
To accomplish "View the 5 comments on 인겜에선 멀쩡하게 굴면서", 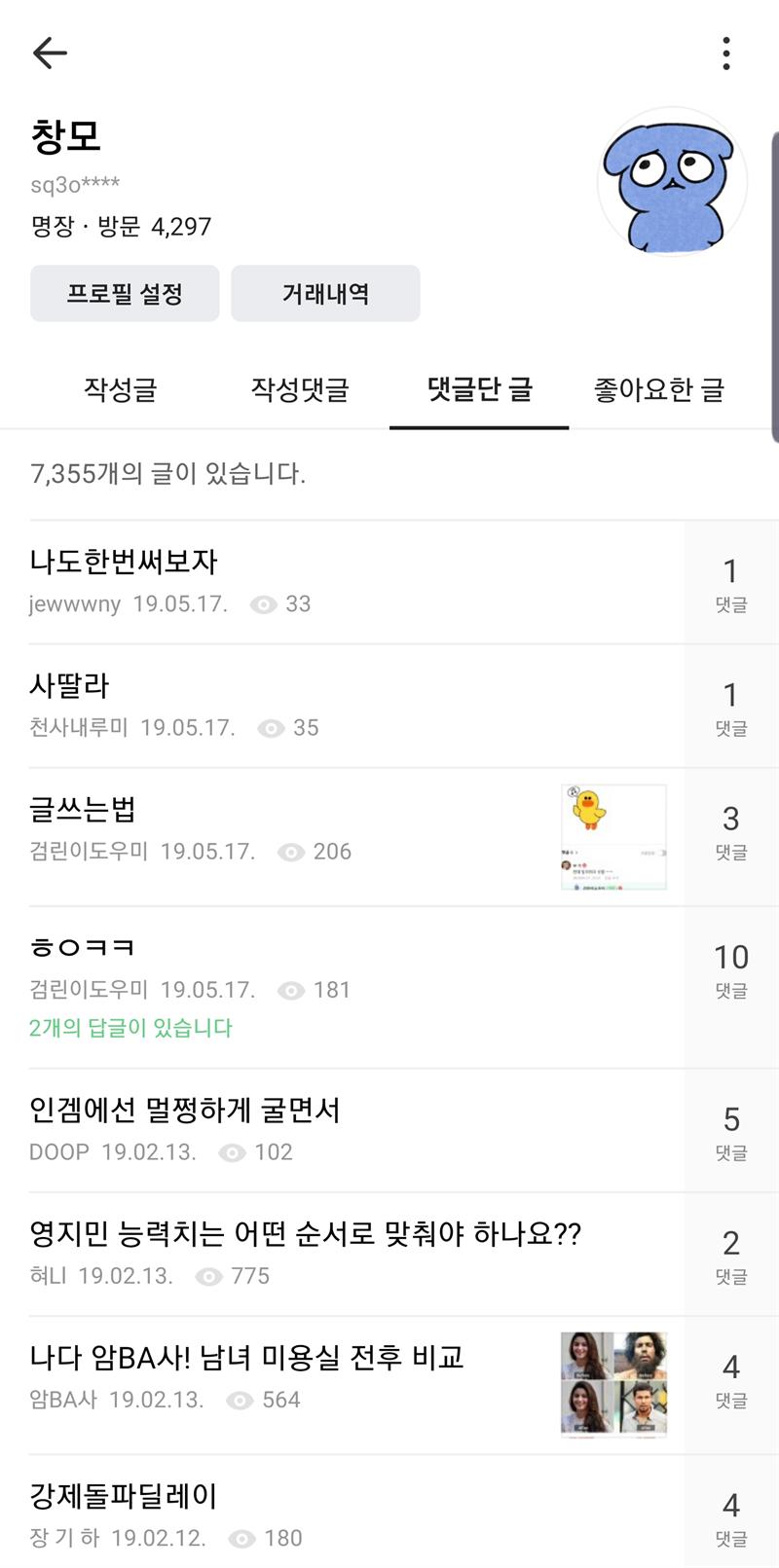I will (731, 1132).
